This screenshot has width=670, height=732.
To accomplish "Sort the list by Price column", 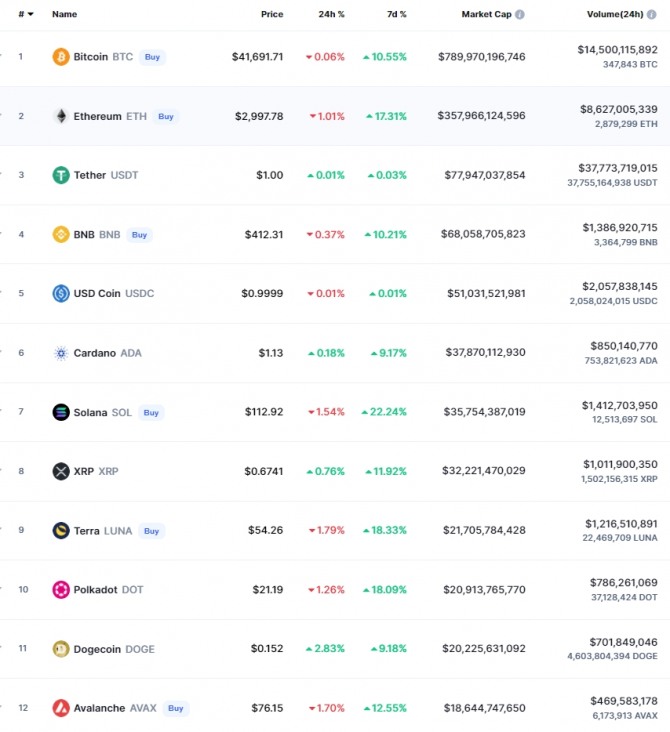I will coord(271,14).
